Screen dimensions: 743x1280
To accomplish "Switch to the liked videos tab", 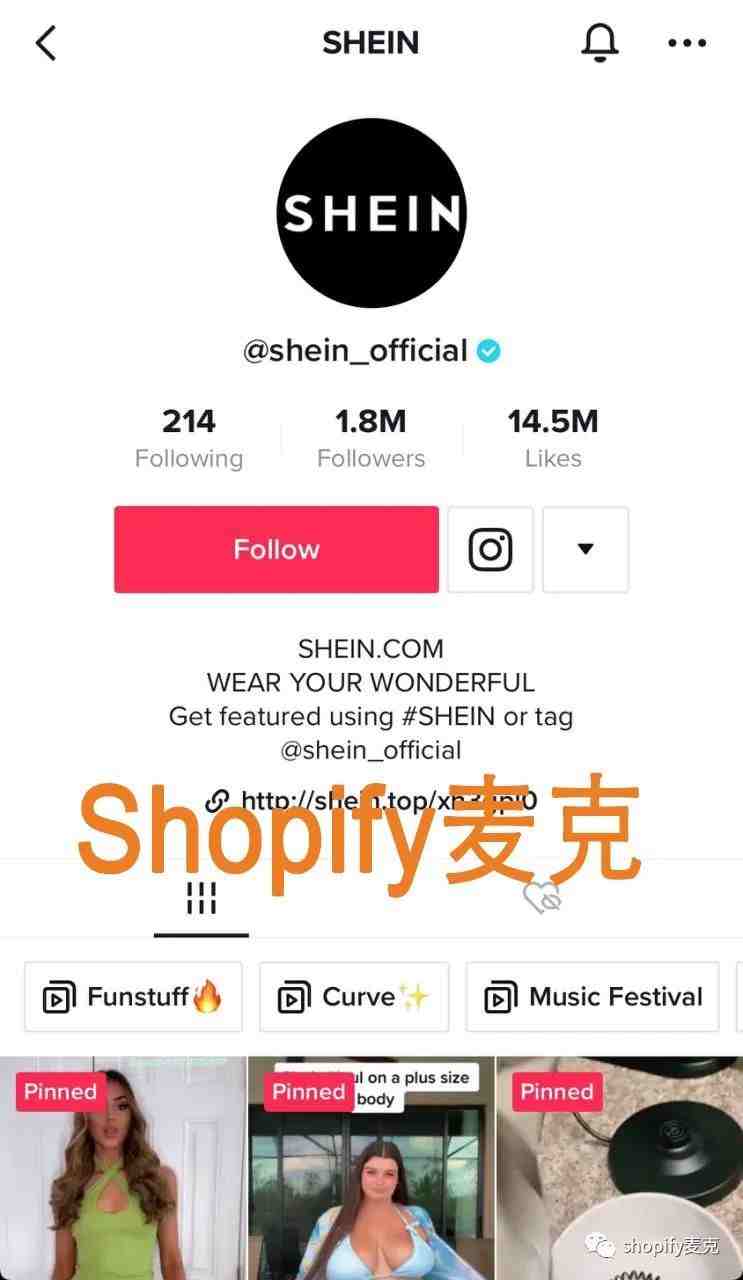I will [x=543, y=899].
